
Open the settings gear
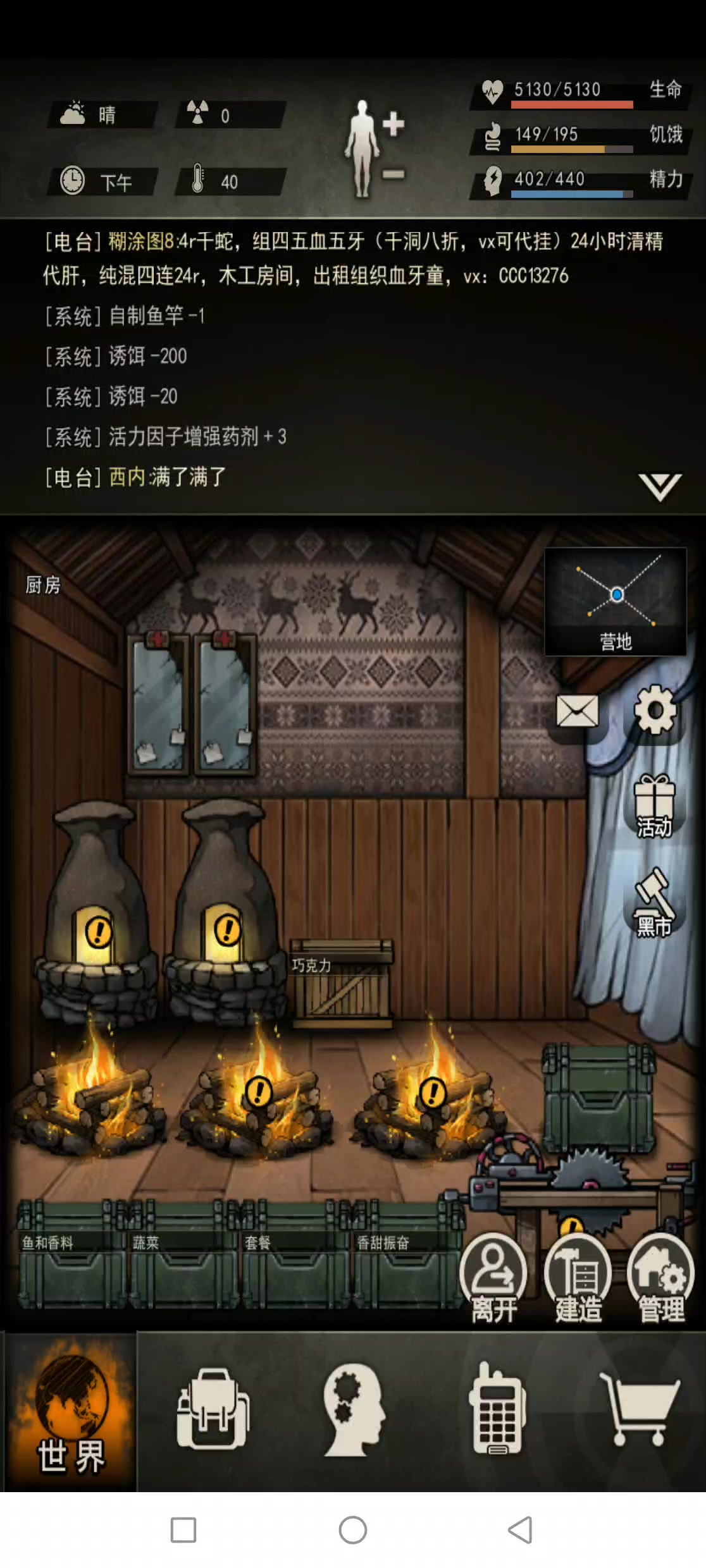655,710
